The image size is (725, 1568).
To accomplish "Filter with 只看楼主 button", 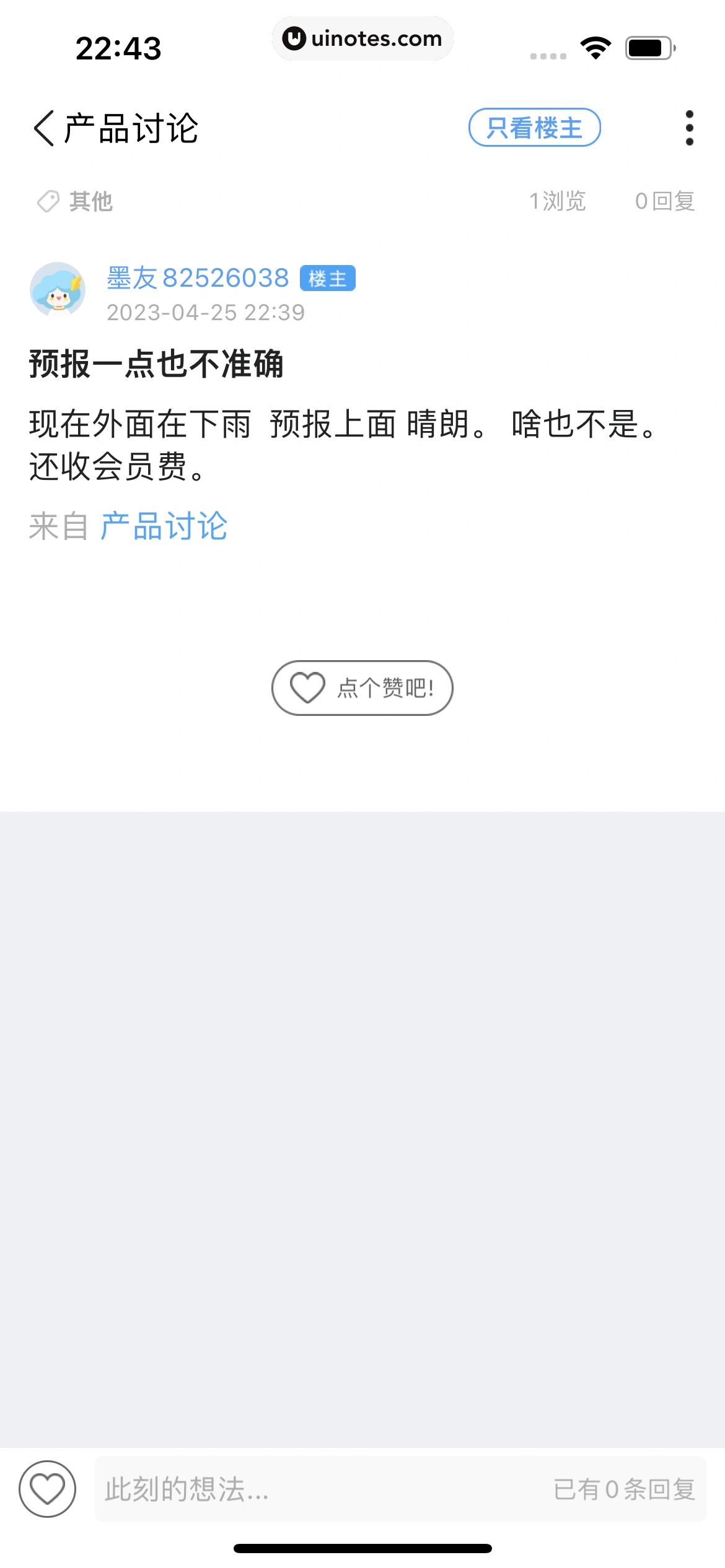I will [x=534, y=128].
